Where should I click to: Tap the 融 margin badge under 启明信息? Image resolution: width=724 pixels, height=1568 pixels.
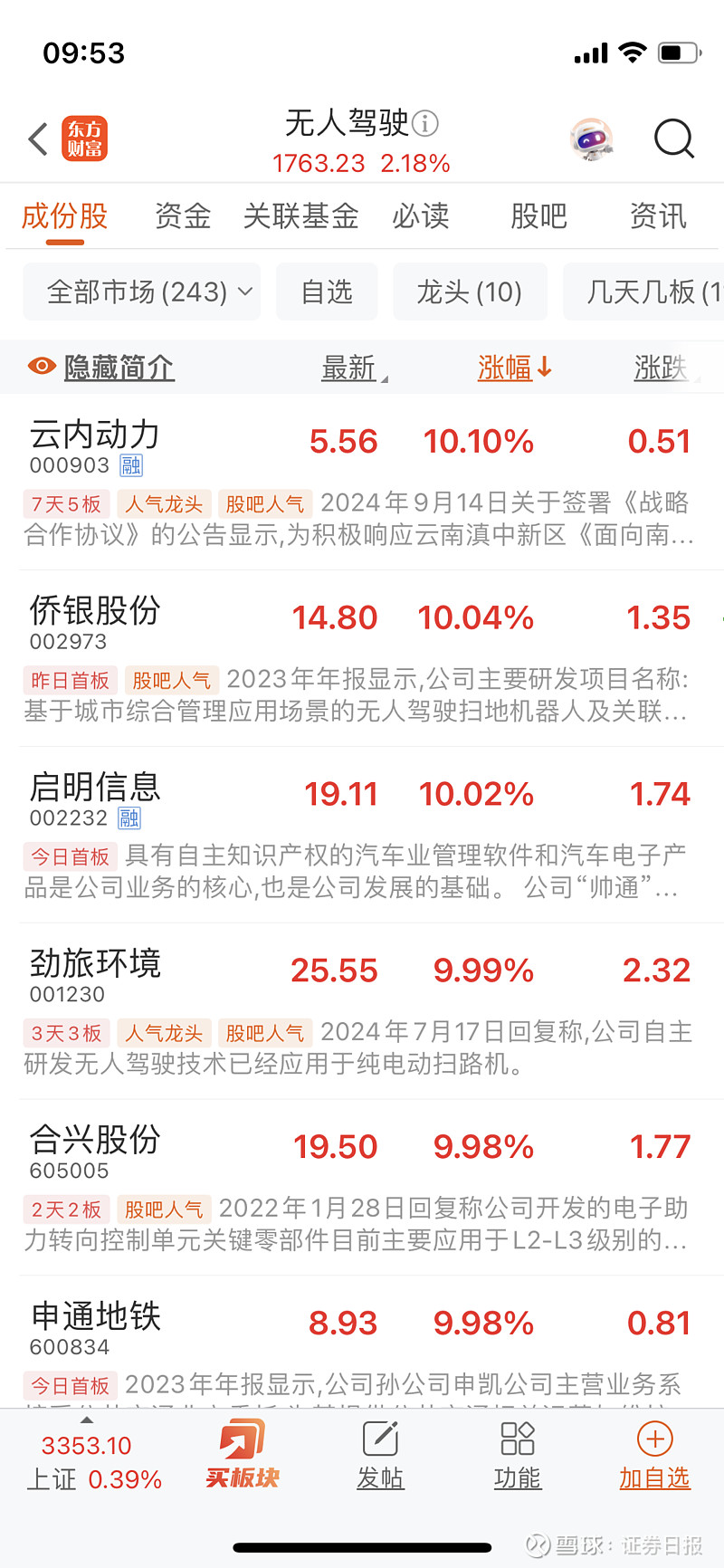point(129,817)
